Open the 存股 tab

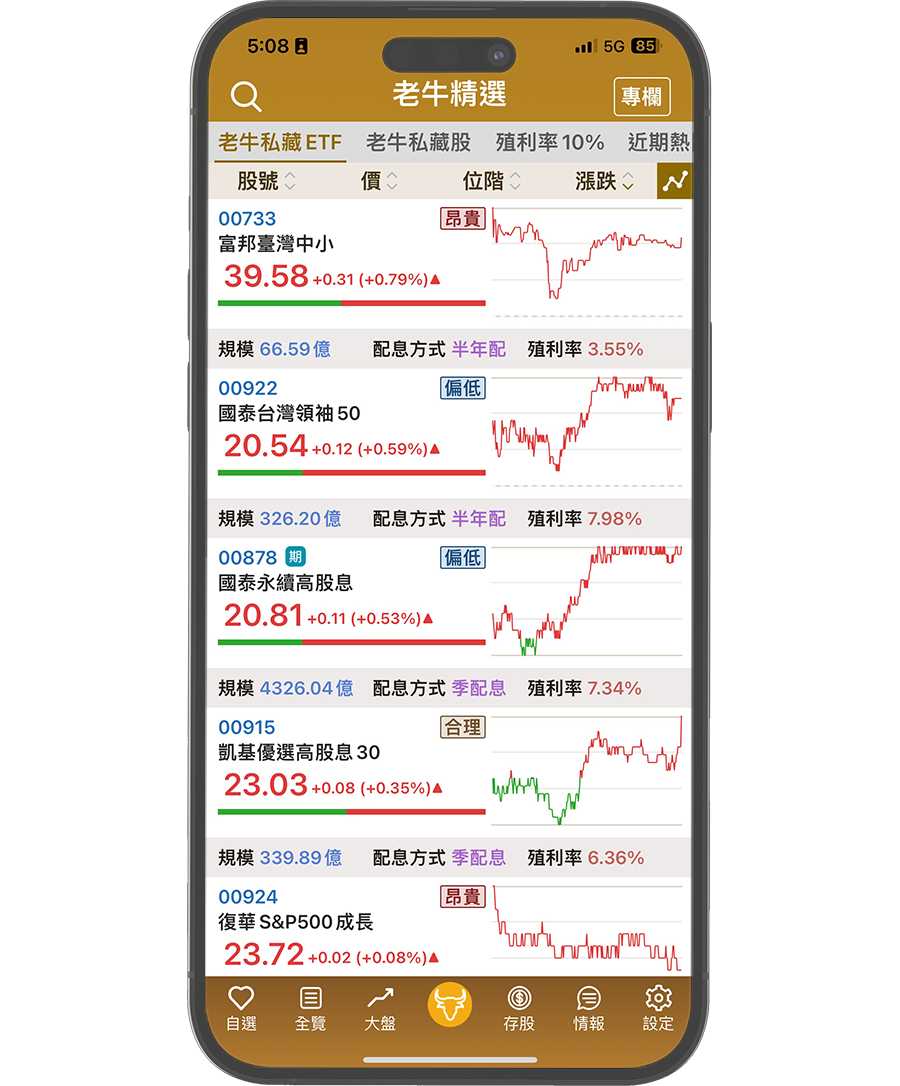(x=519, y=1008)
